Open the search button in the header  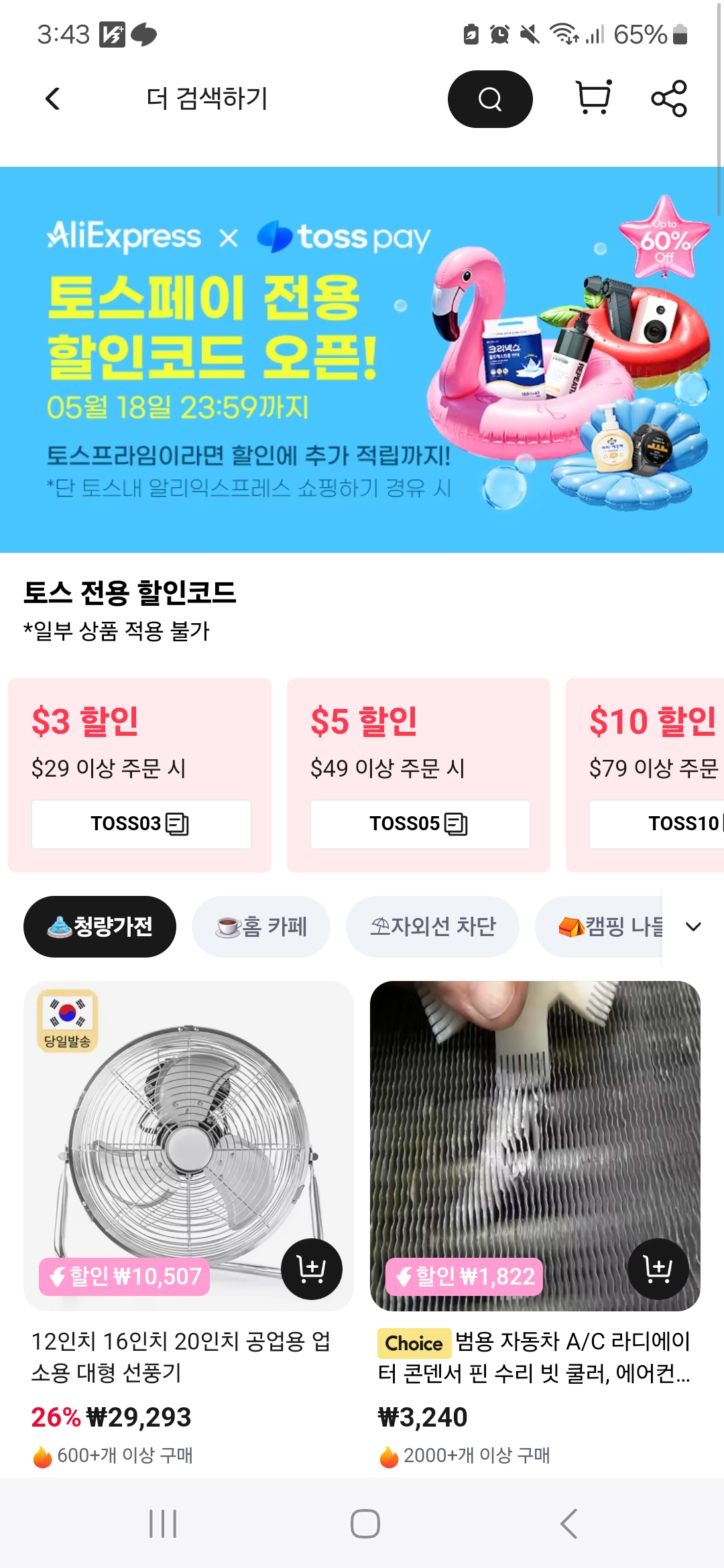[x=490, y=99]
